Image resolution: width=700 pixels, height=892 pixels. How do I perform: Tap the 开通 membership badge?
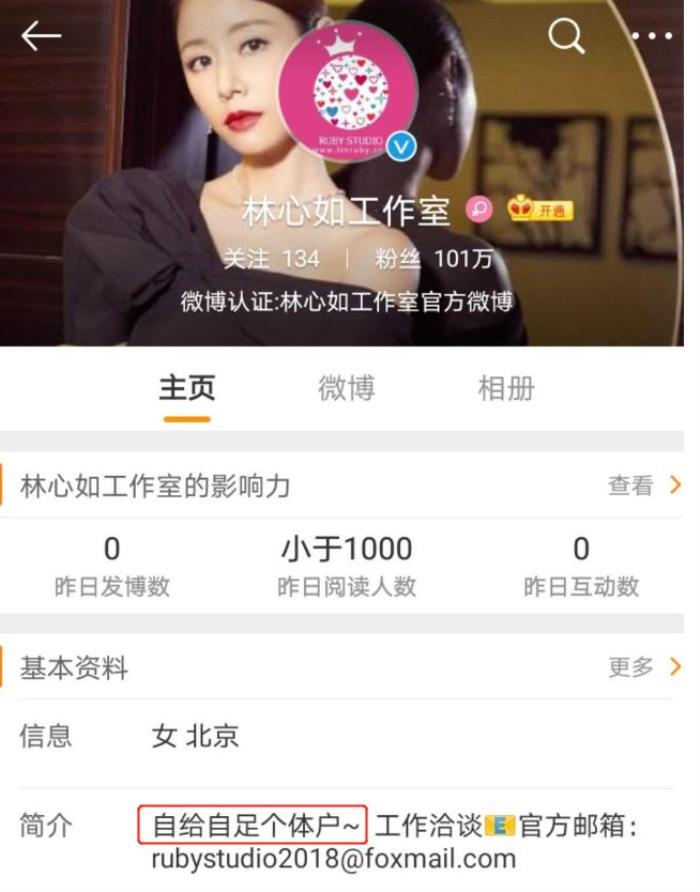541,210
